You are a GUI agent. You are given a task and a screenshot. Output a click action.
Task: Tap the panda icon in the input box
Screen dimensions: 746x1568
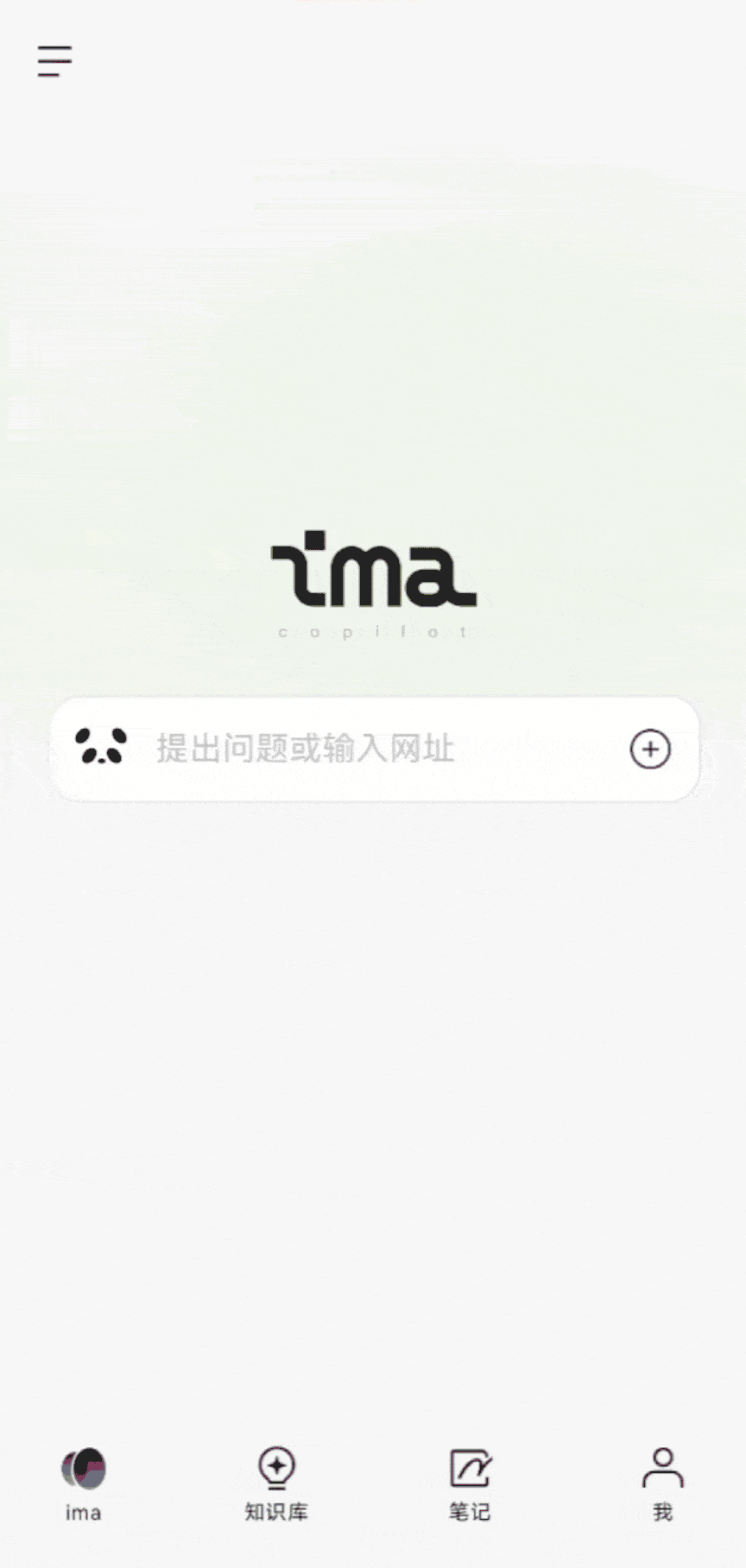click(101, 747)
